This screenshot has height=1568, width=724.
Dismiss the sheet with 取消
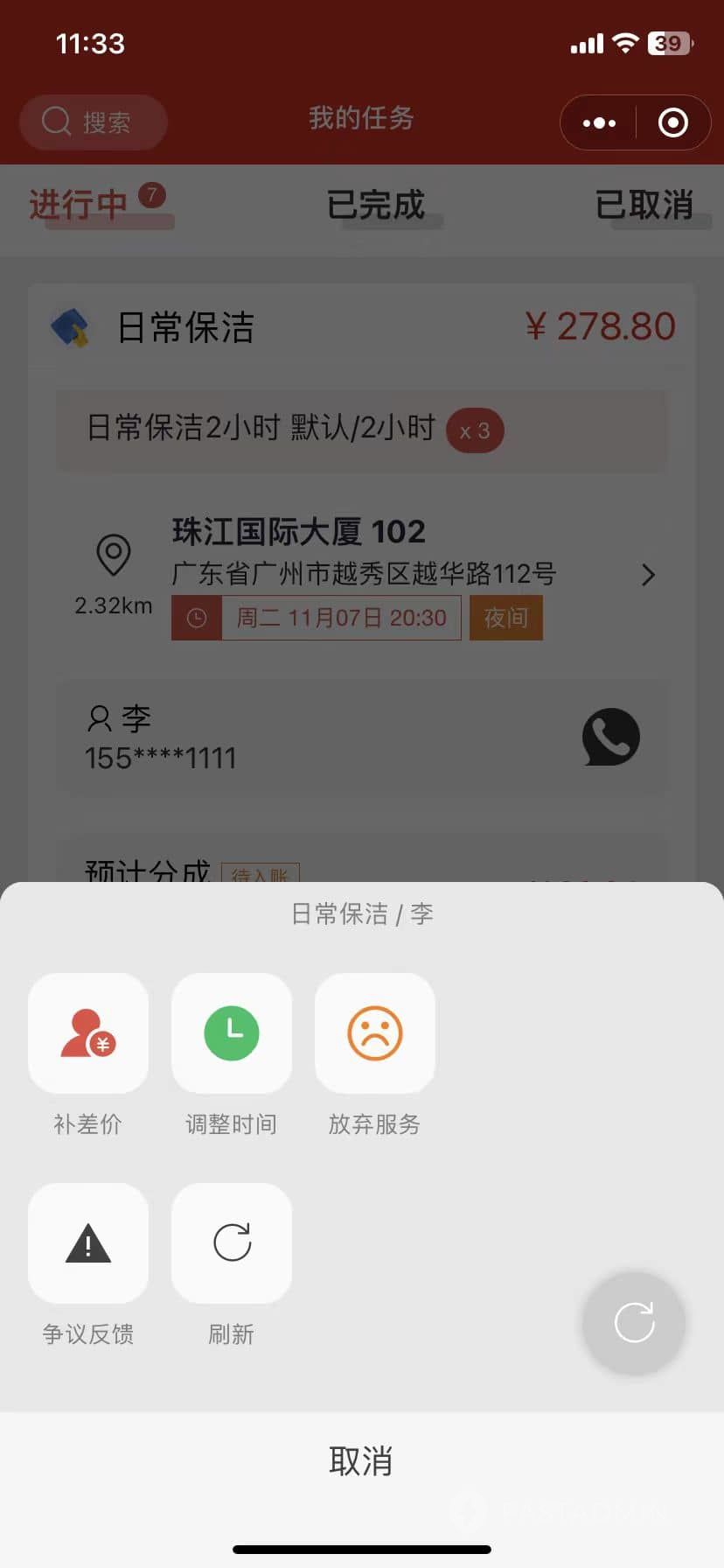(x=361, y=1461)
